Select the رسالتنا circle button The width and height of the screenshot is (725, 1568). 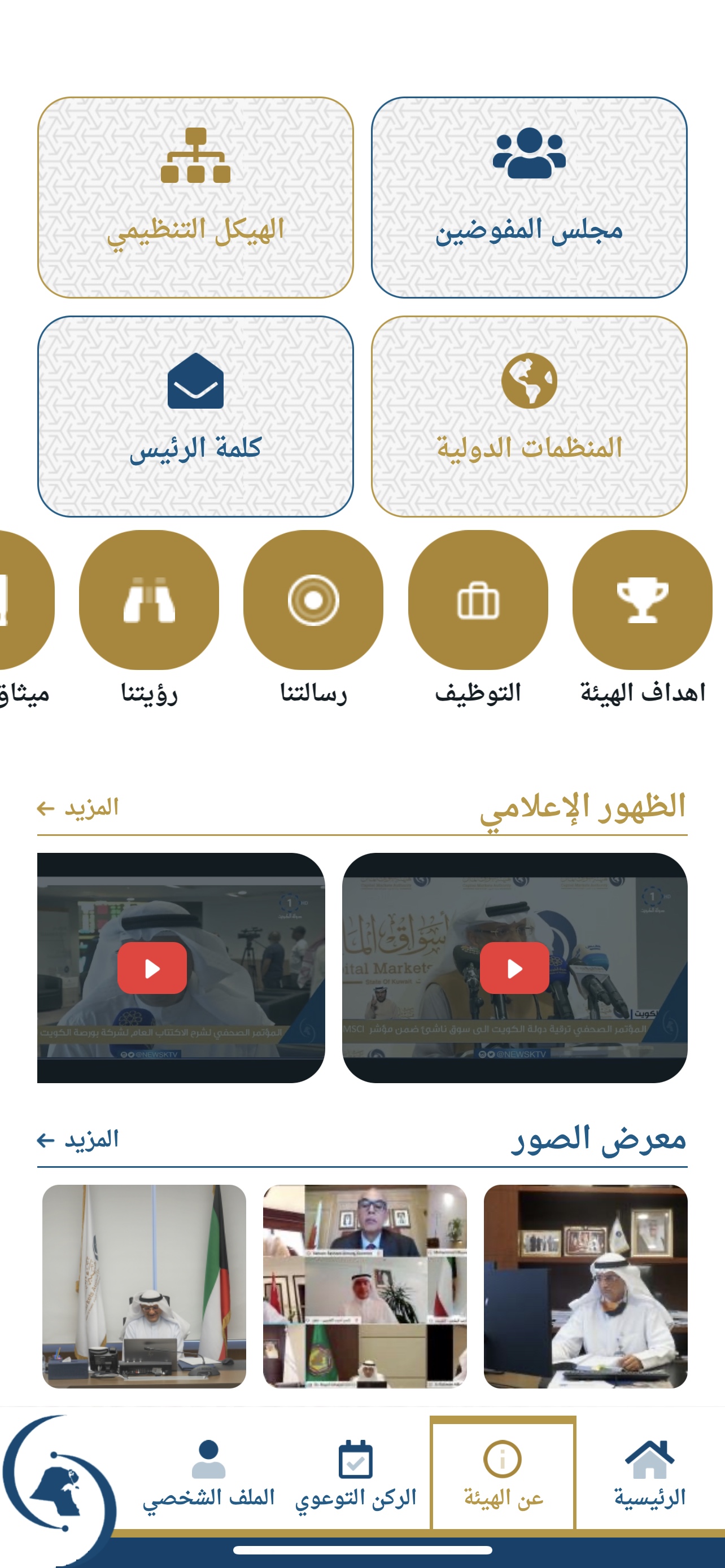pyautogui.click(x=313, y=600)
